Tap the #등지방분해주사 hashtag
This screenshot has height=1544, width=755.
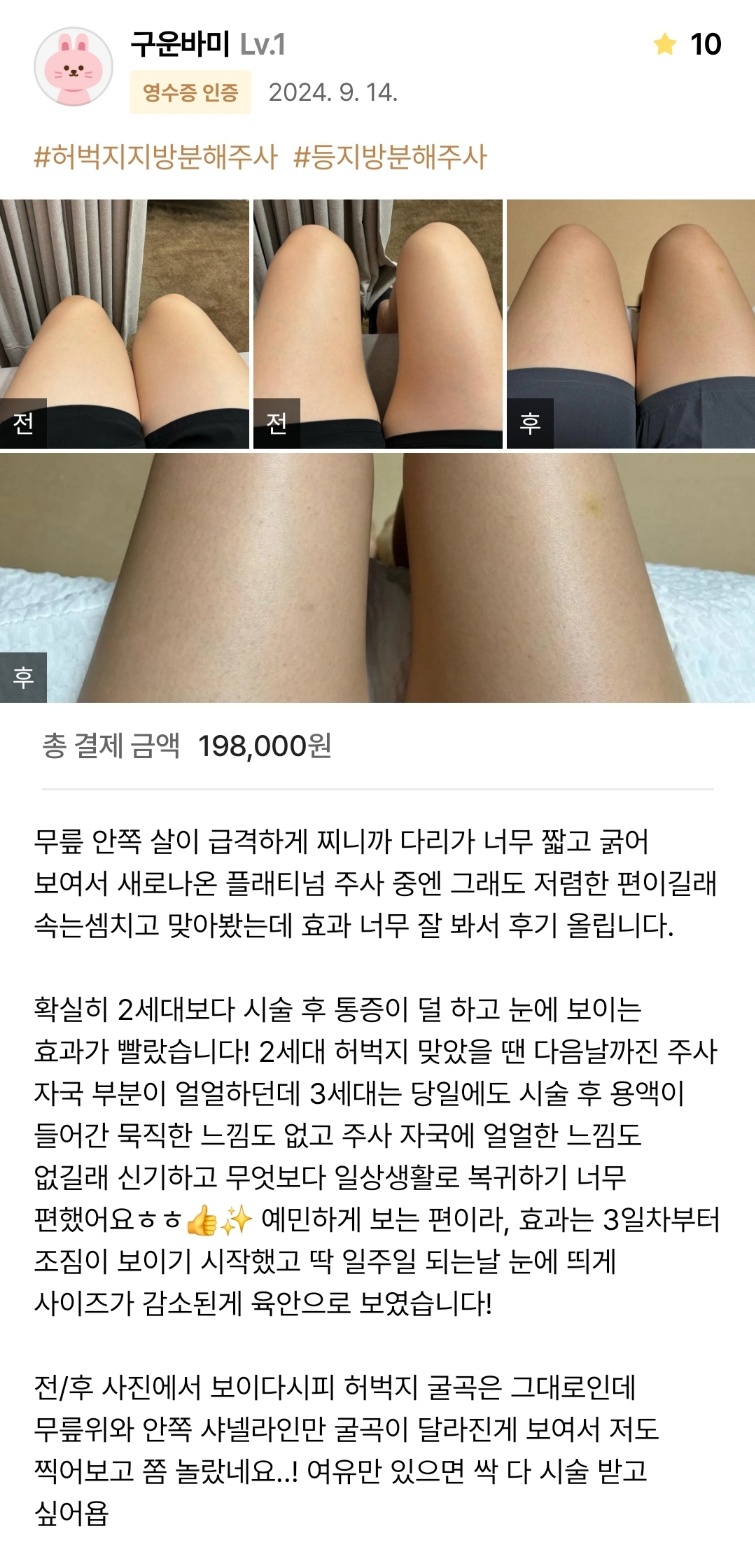pyautogui.click(x=389, y=157)
